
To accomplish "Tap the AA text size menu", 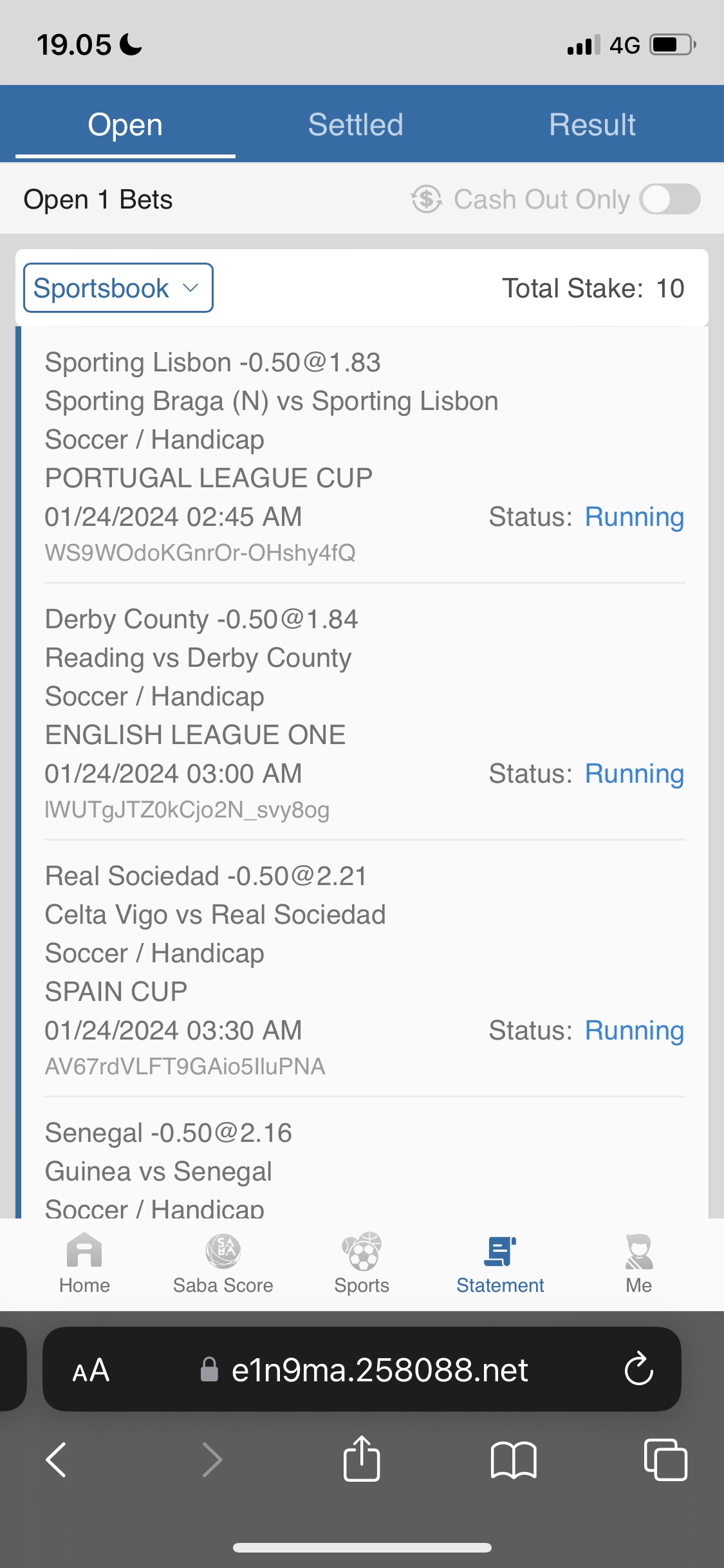I will (x=91, y=1370).
